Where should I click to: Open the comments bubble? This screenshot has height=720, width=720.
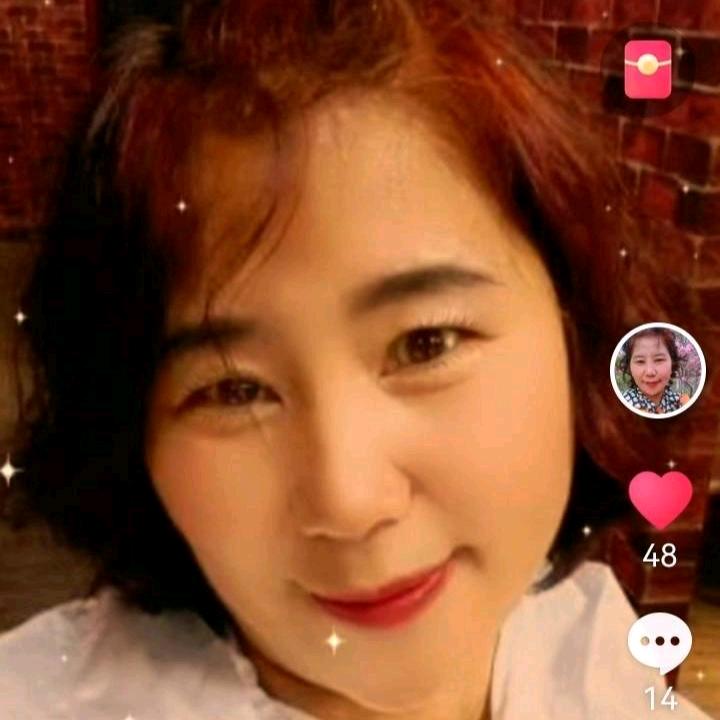coord(660,643)
